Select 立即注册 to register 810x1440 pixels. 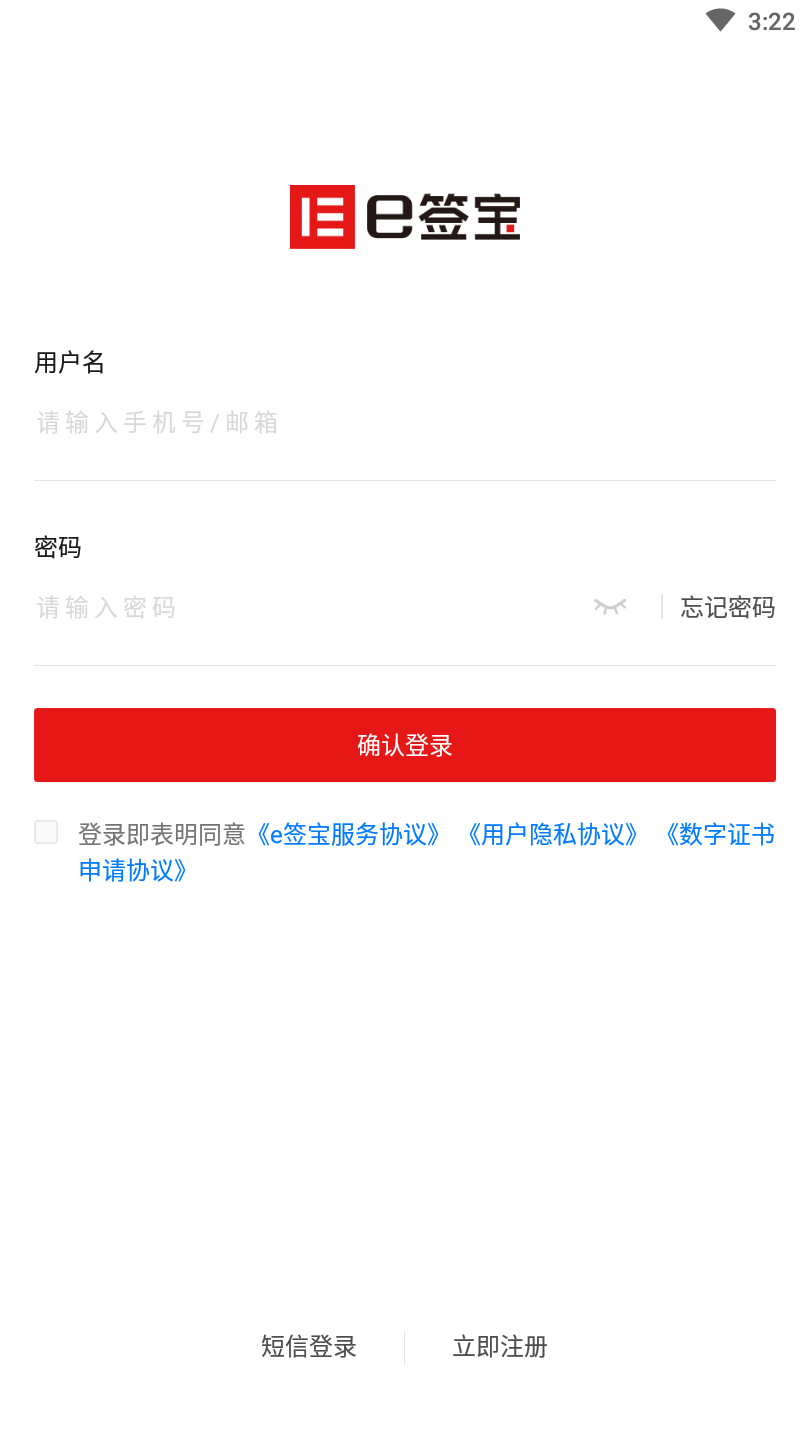coord(499,1347)
